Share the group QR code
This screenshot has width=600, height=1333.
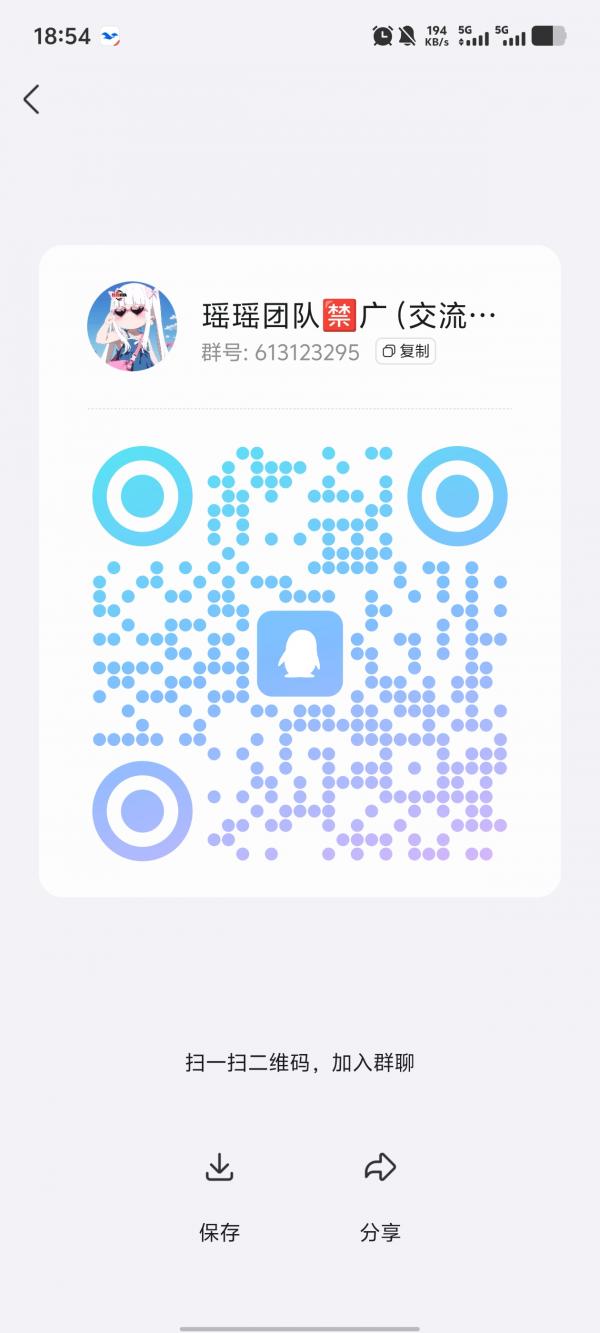(380, 1196)
